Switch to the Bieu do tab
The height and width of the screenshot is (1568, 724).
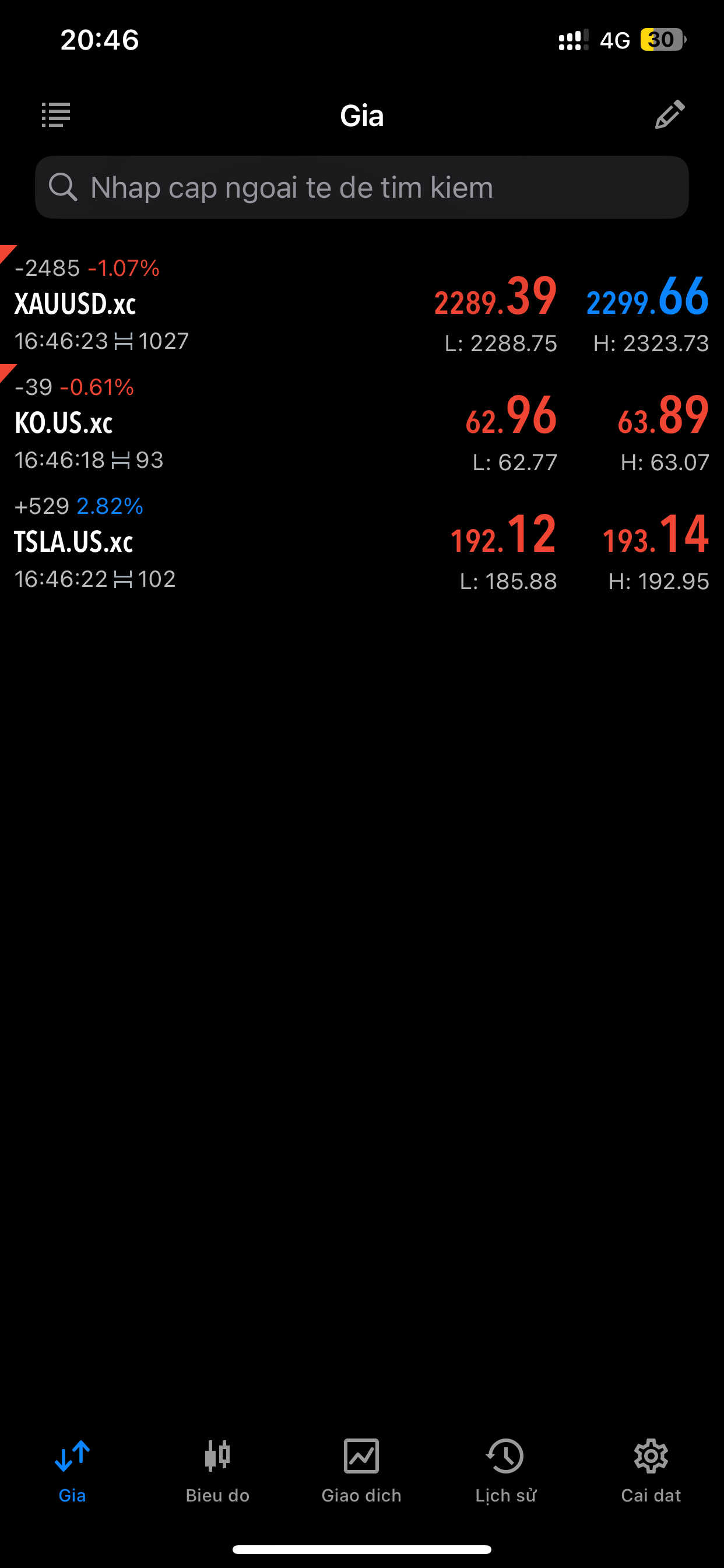point(217,1471)
